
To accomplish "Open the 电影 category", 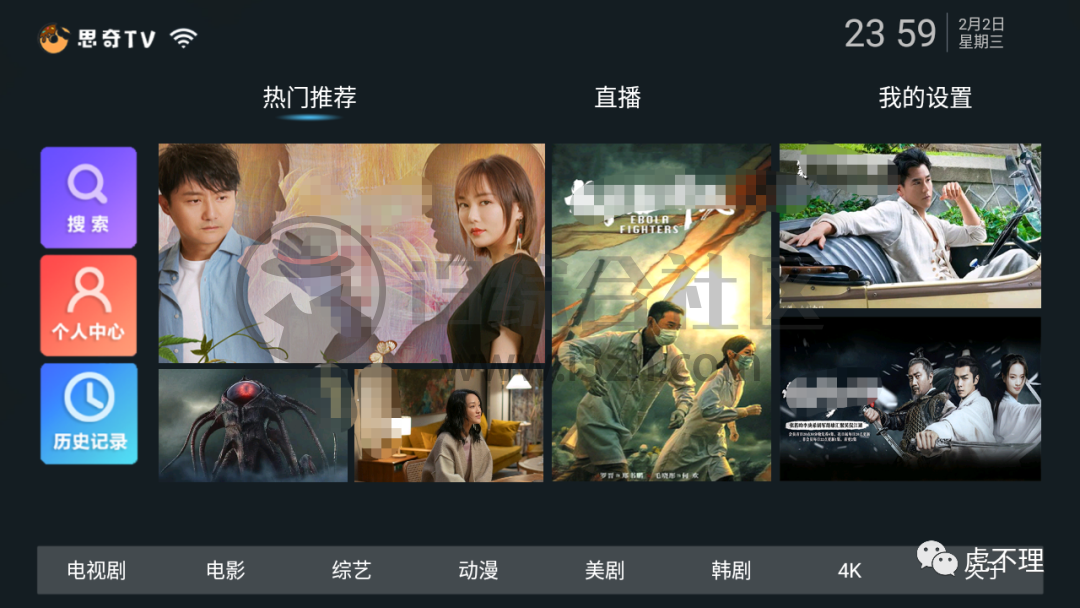I will (x=225, y=570).
